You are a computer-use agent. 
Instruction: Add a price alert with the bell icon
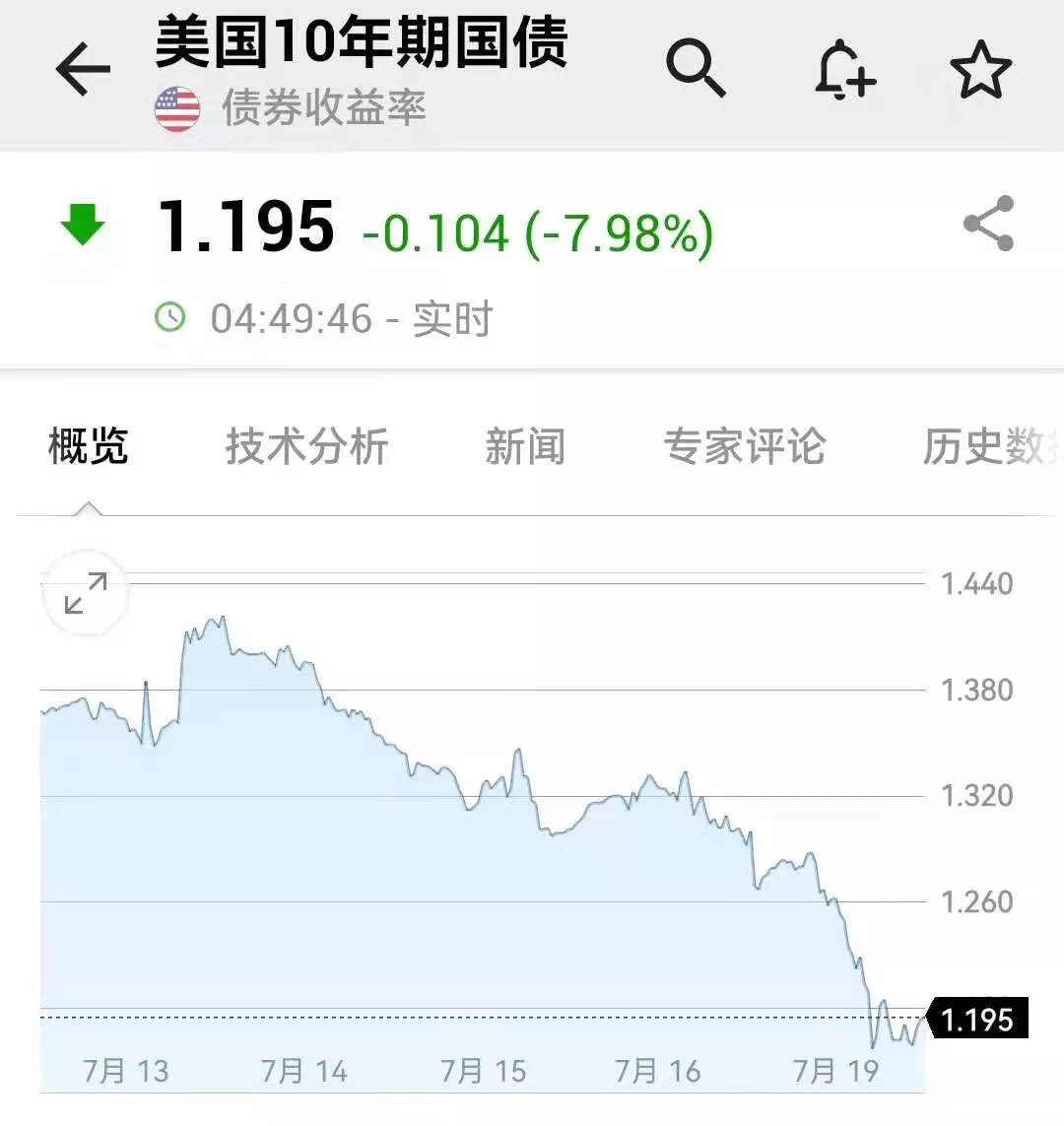(844, 70)
